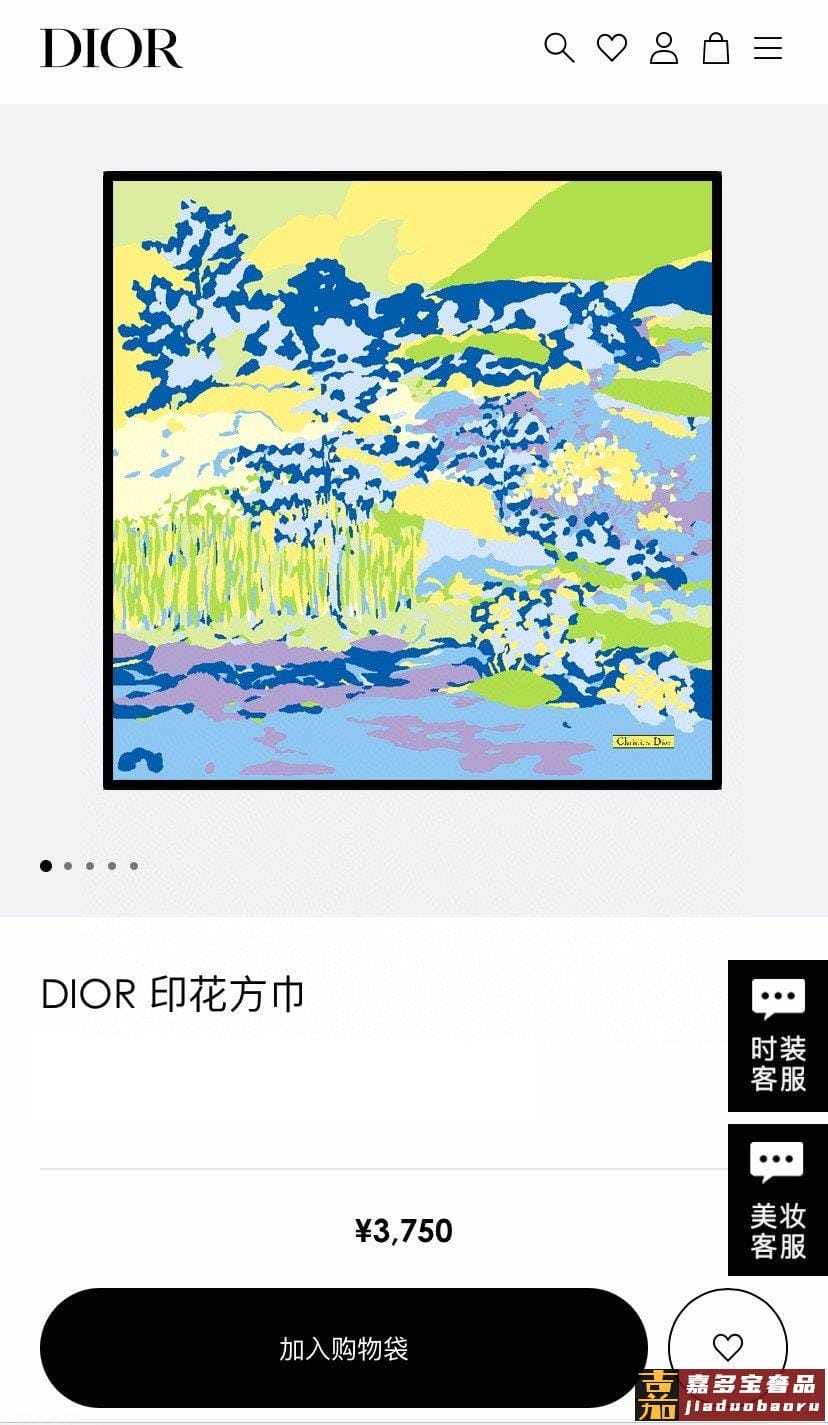The height and width of the screenshot is (1425, 828).
Task: Open the hamburger menu
Action: click(768, 48)
